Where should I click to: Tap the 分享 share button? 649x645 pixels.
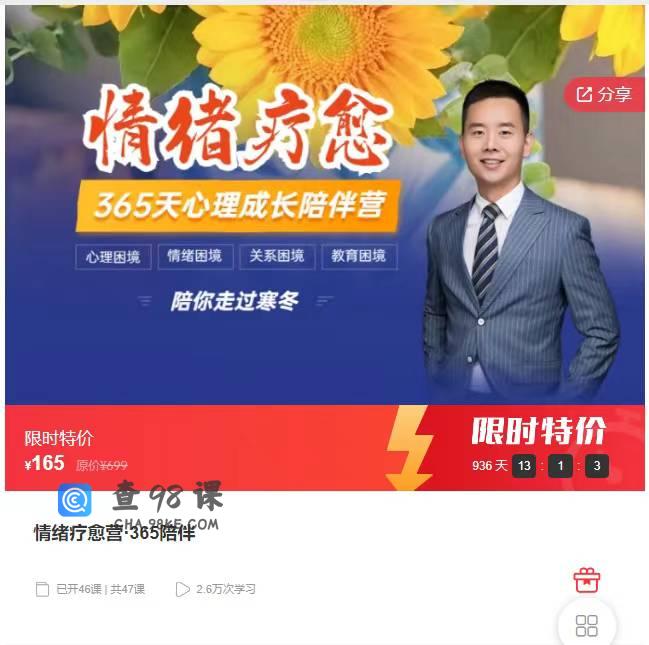[605, 95]
